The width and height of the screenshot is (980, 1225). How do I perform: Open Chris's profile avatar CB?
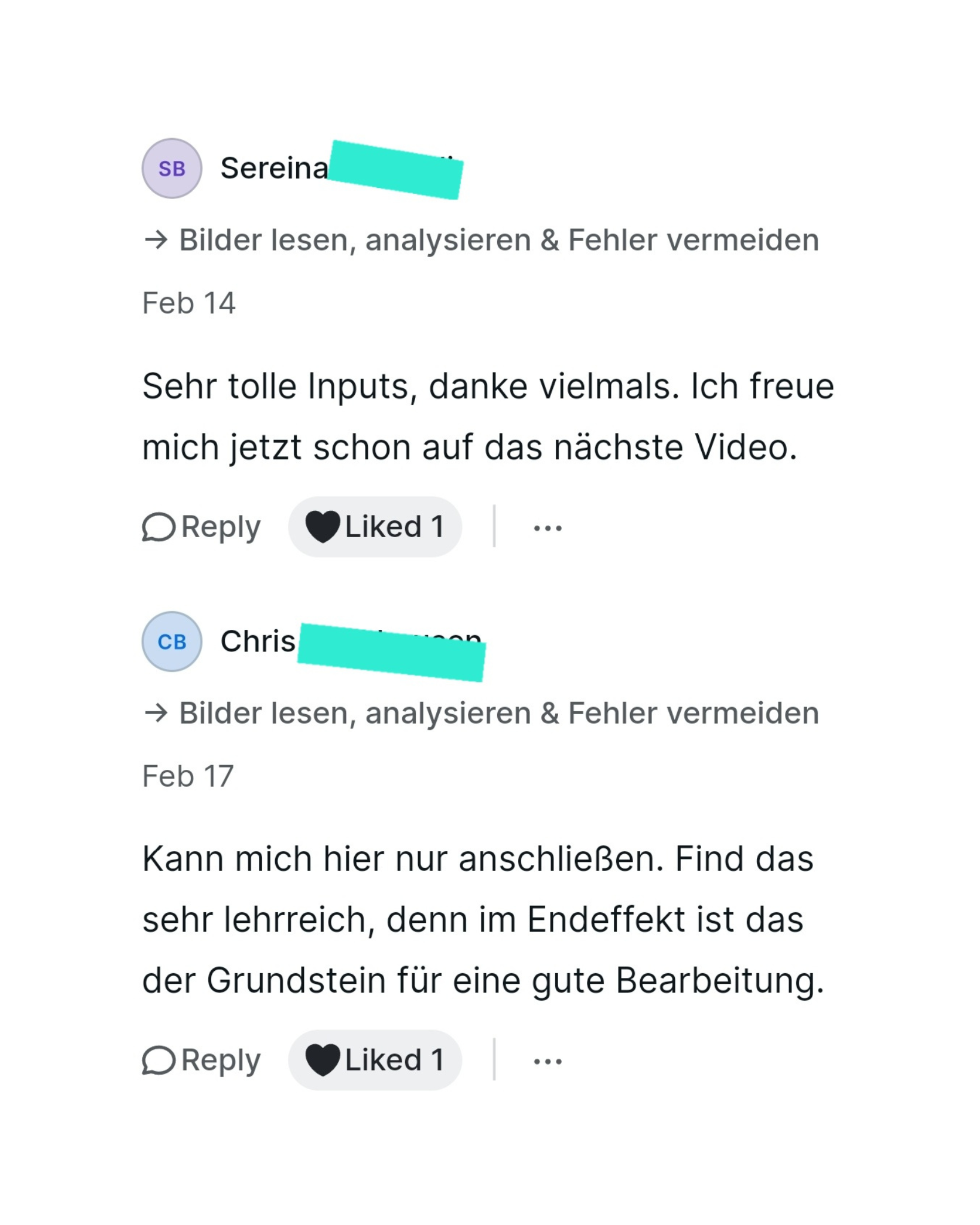pyautogui.click(x=172, y=642)
